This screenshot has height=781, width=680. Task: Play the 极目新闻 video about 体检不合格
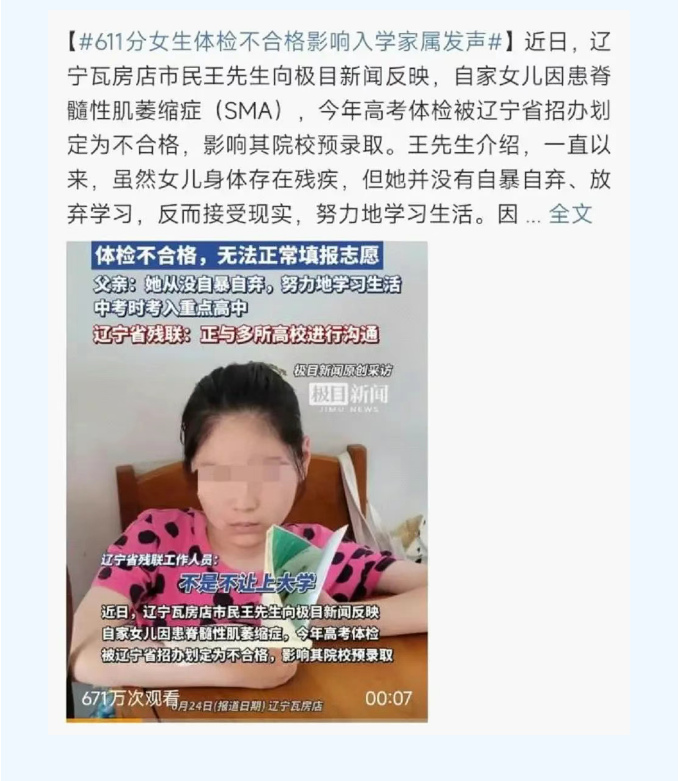[x=247, y=480]
